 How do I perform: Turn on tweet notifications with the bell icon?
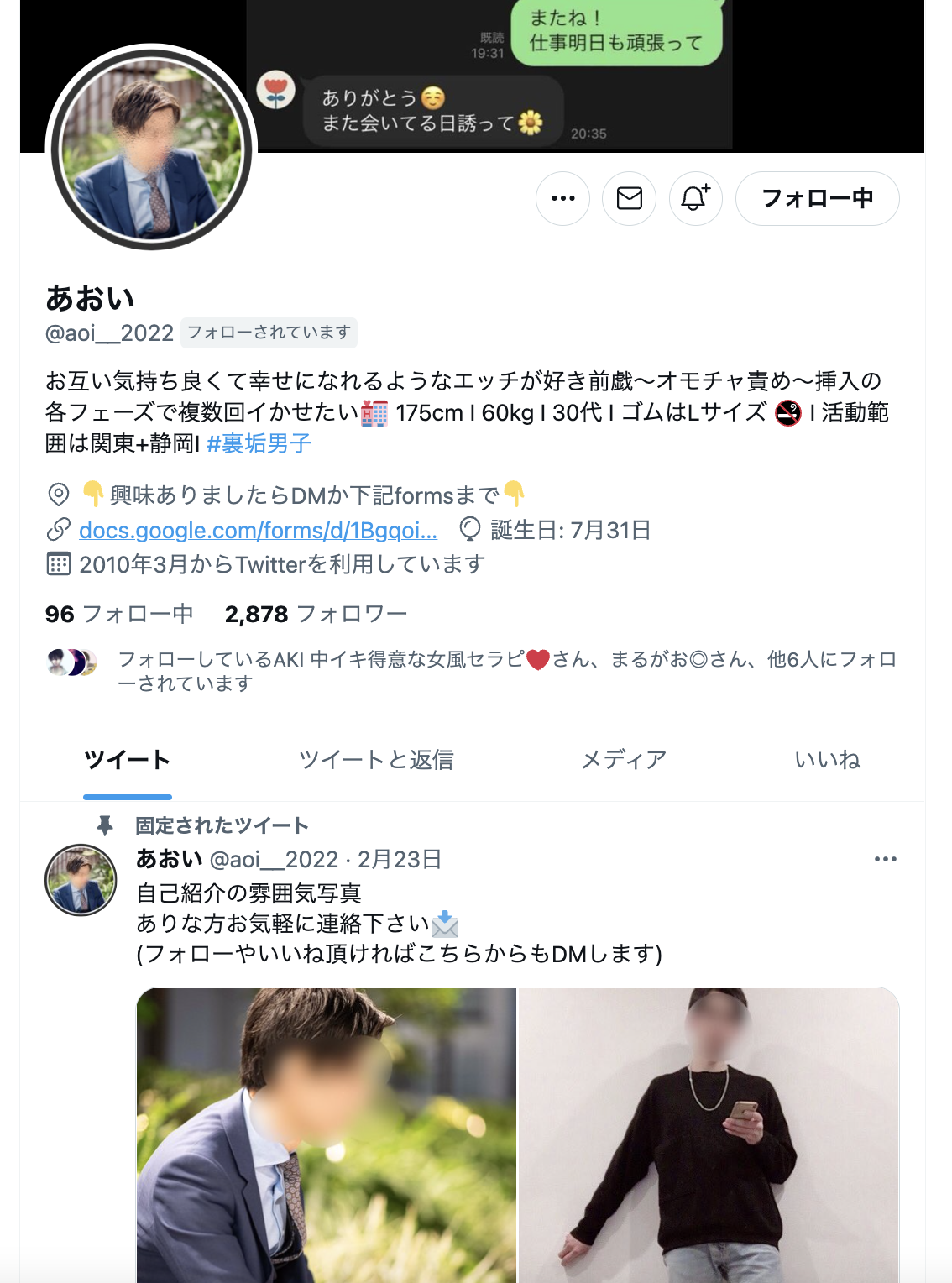[x=695, y=199]
